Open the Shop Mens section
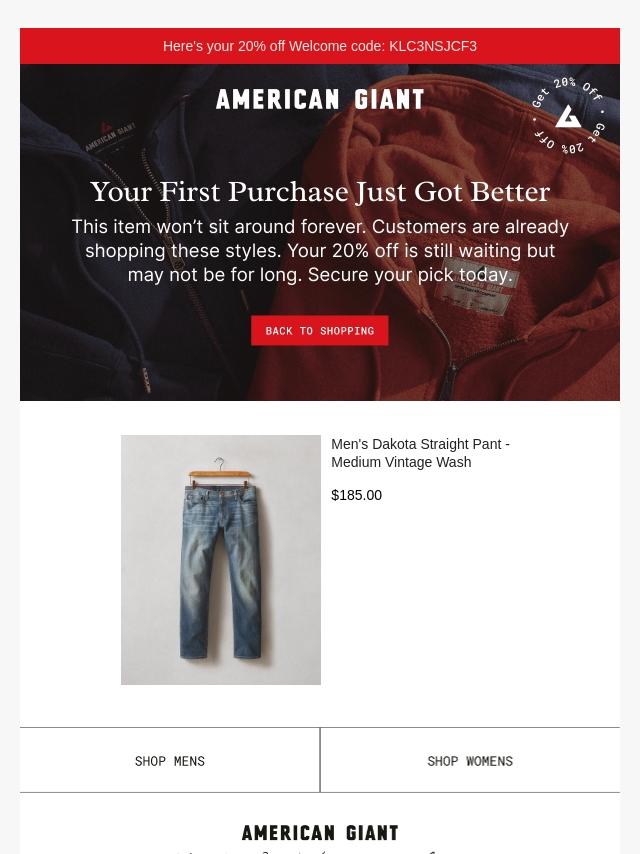Viewport: 640px width, 854px height. tap(169, 760)
